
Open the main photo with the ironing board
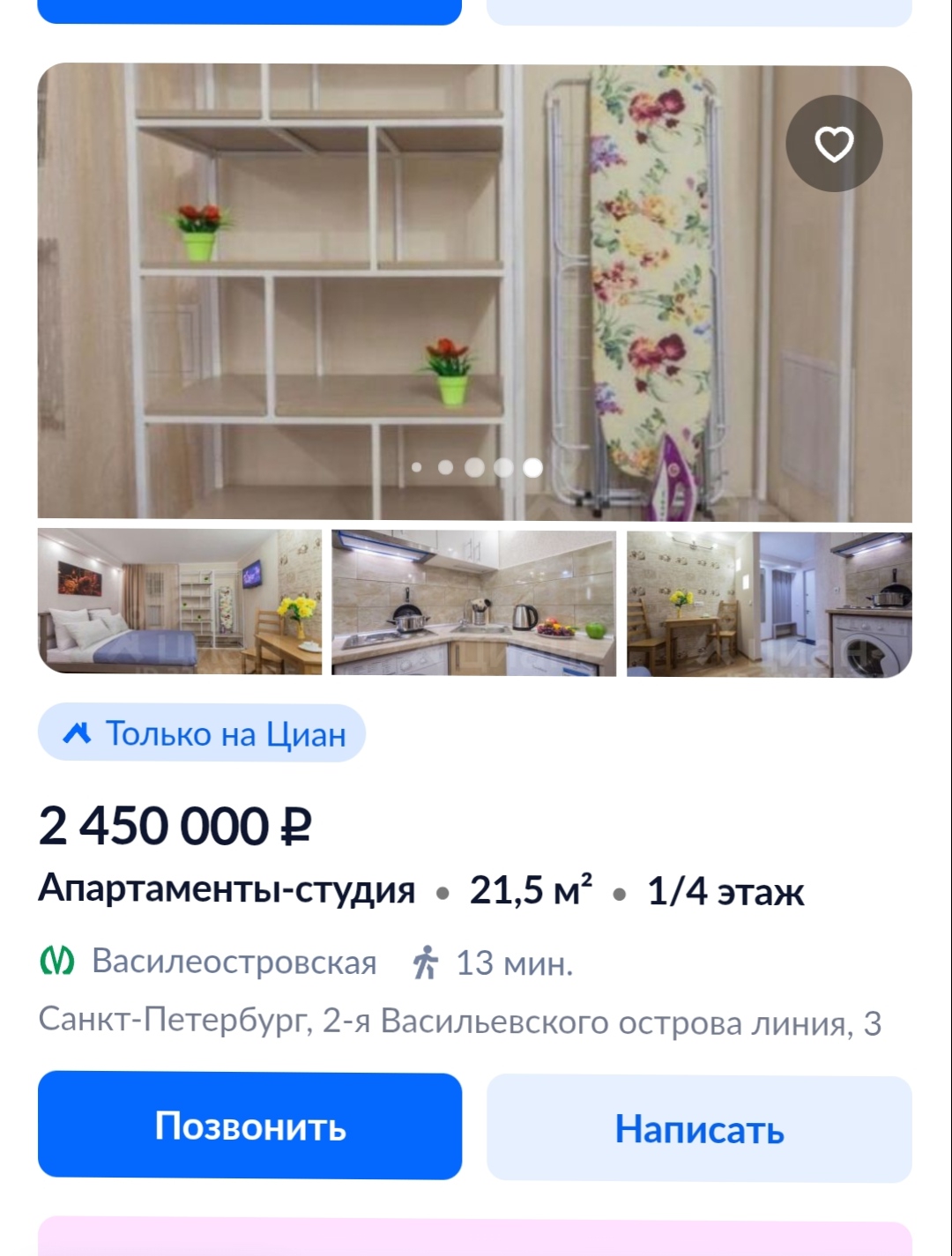click(x=474, y=291)
